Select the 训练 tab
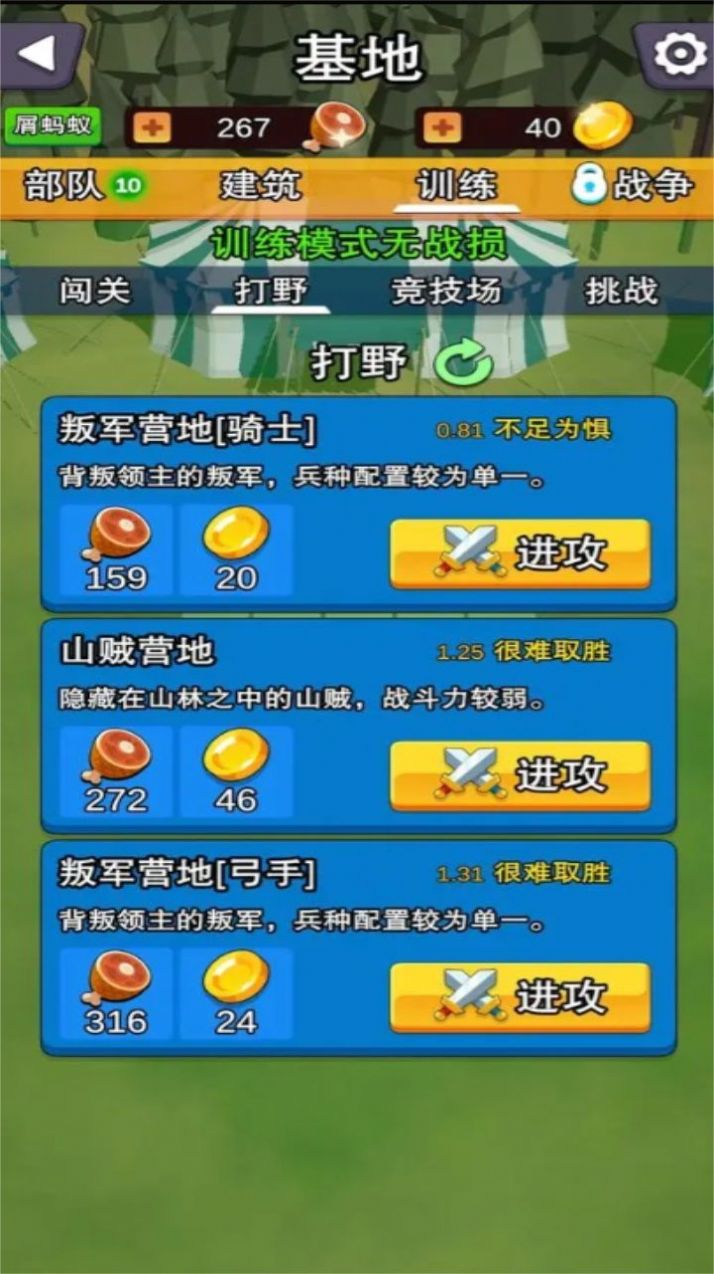This screenshot has height=1274, width=714. pyautogui.click(x=456, y=186)
